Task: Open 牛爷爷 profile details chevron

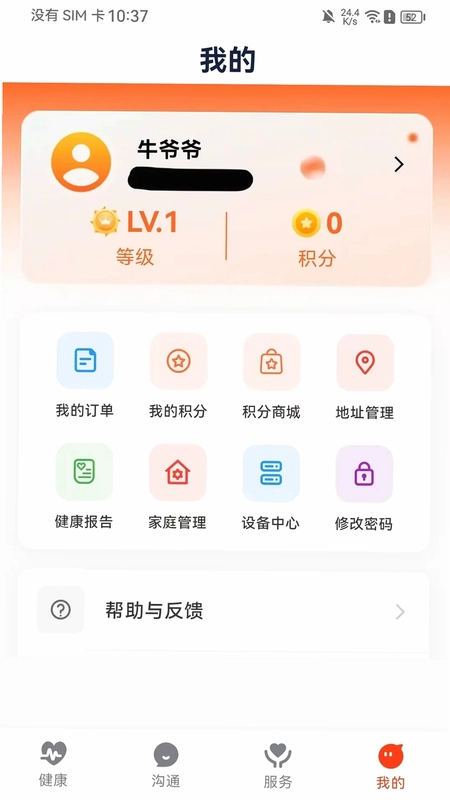Action: (x=399, y=164)
